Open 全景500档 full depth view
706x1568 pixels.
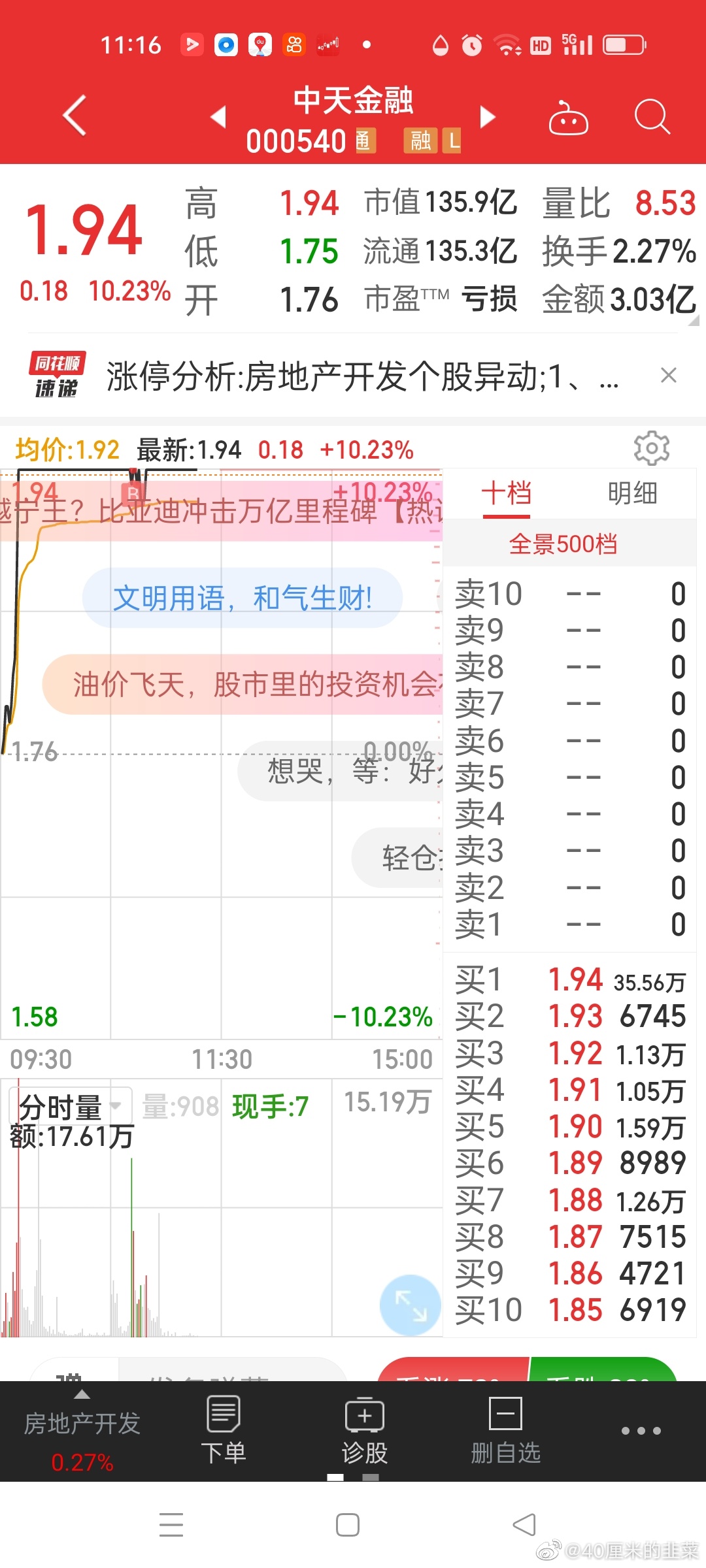pyautogui.click(x=563, y=544)
